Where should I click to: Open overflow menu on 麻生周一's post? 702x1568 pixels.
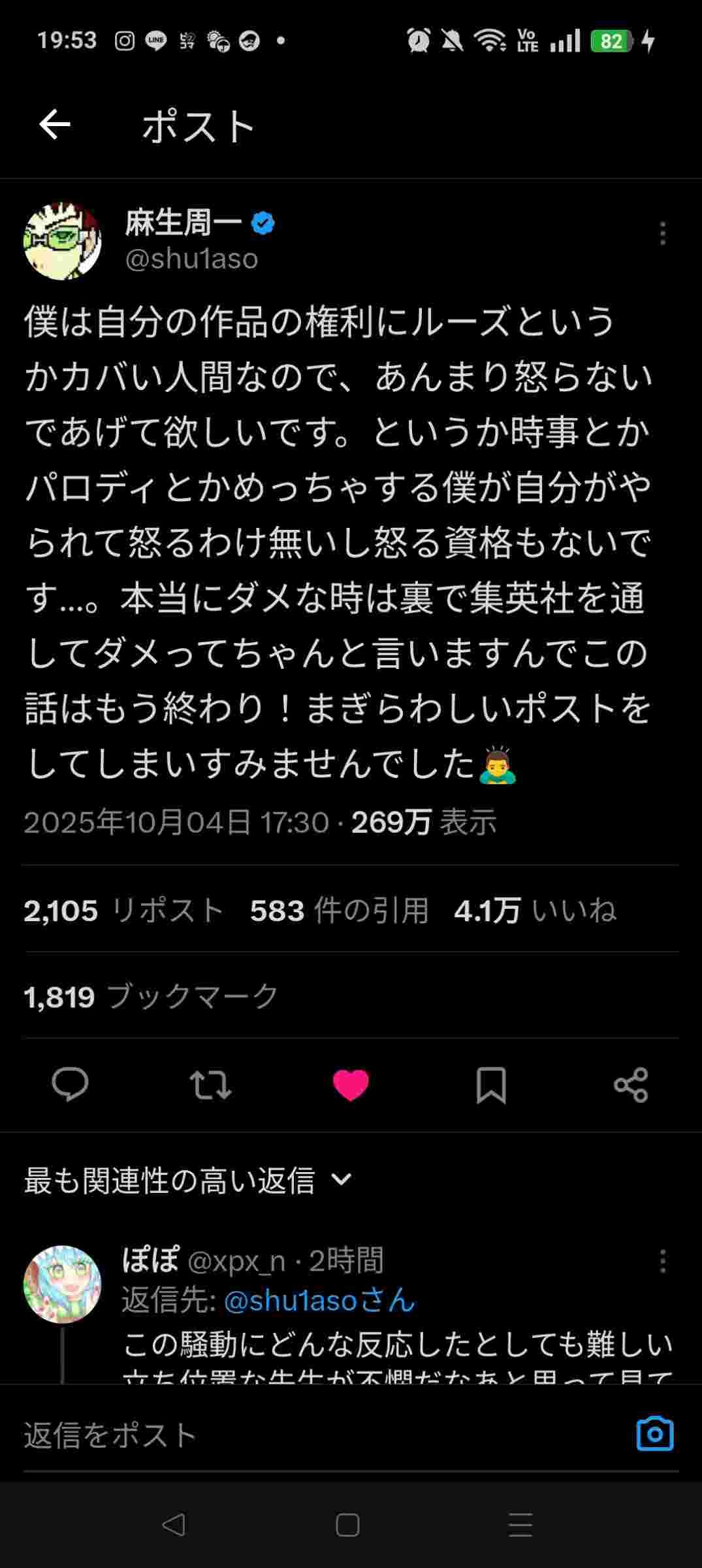coord(662,233)
